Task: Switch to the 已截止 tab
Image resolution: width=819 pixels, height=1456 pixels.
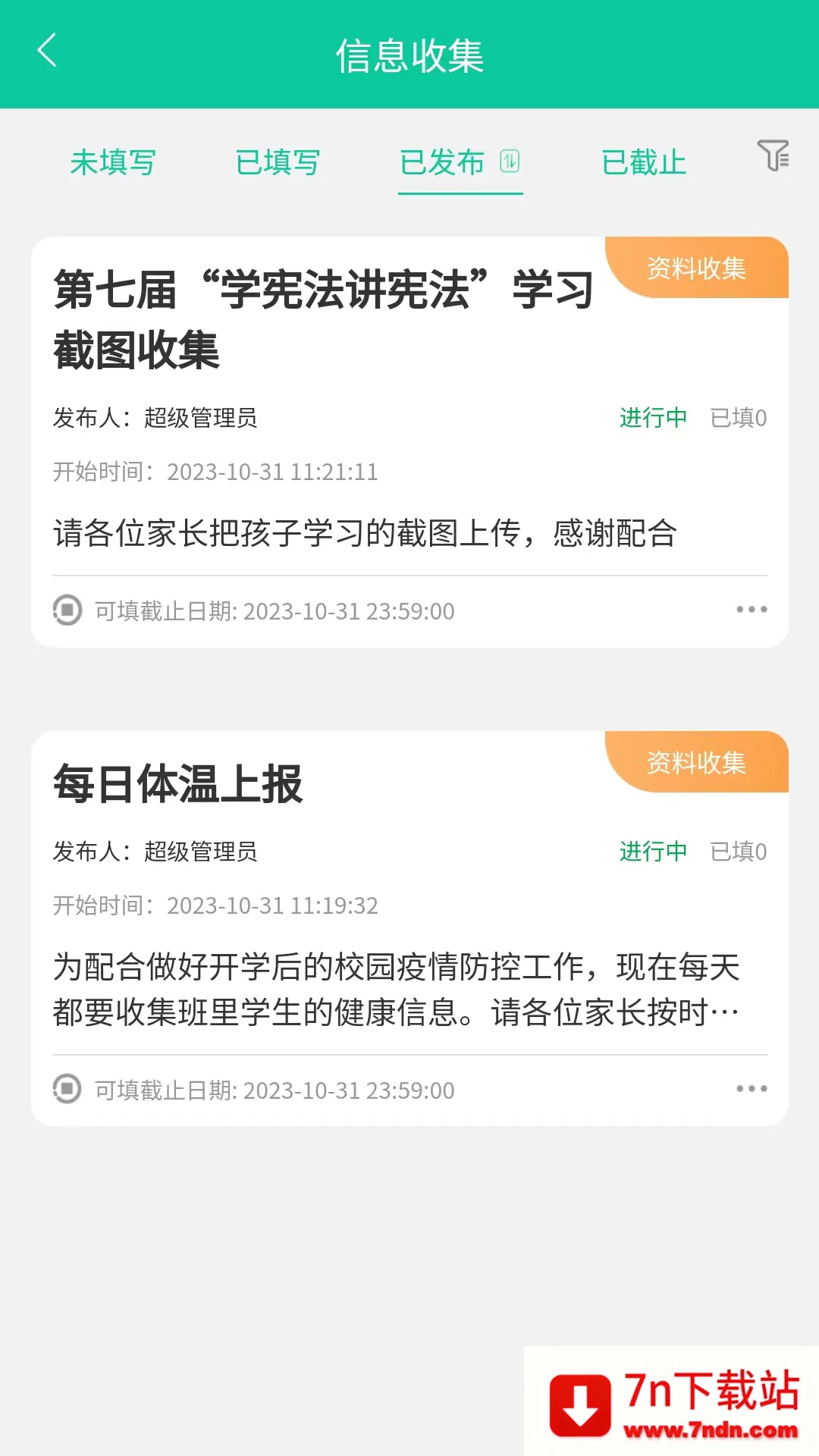Action: (x=643, y=162)
